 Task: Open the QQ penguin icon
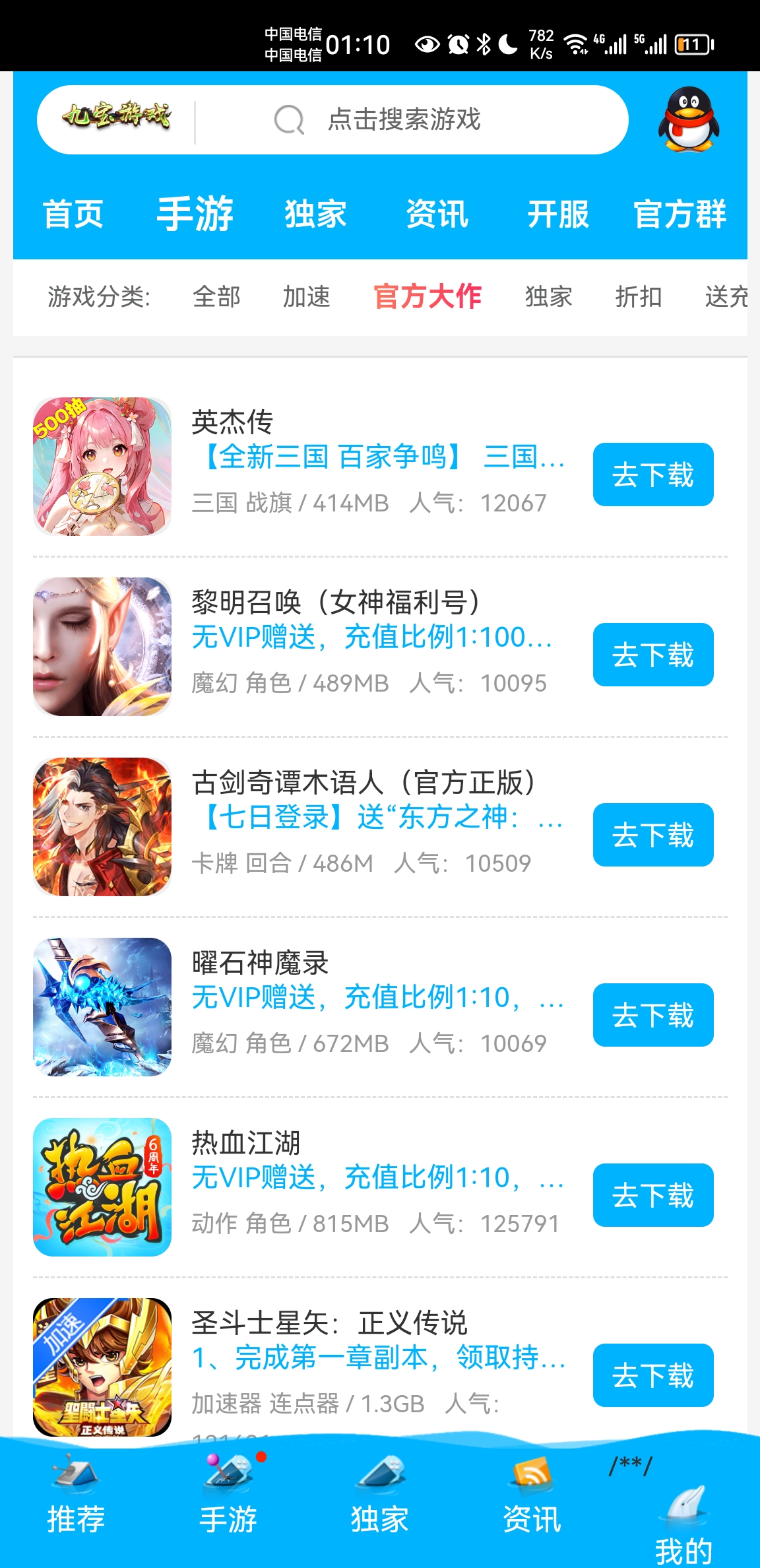tap(688, 120)
